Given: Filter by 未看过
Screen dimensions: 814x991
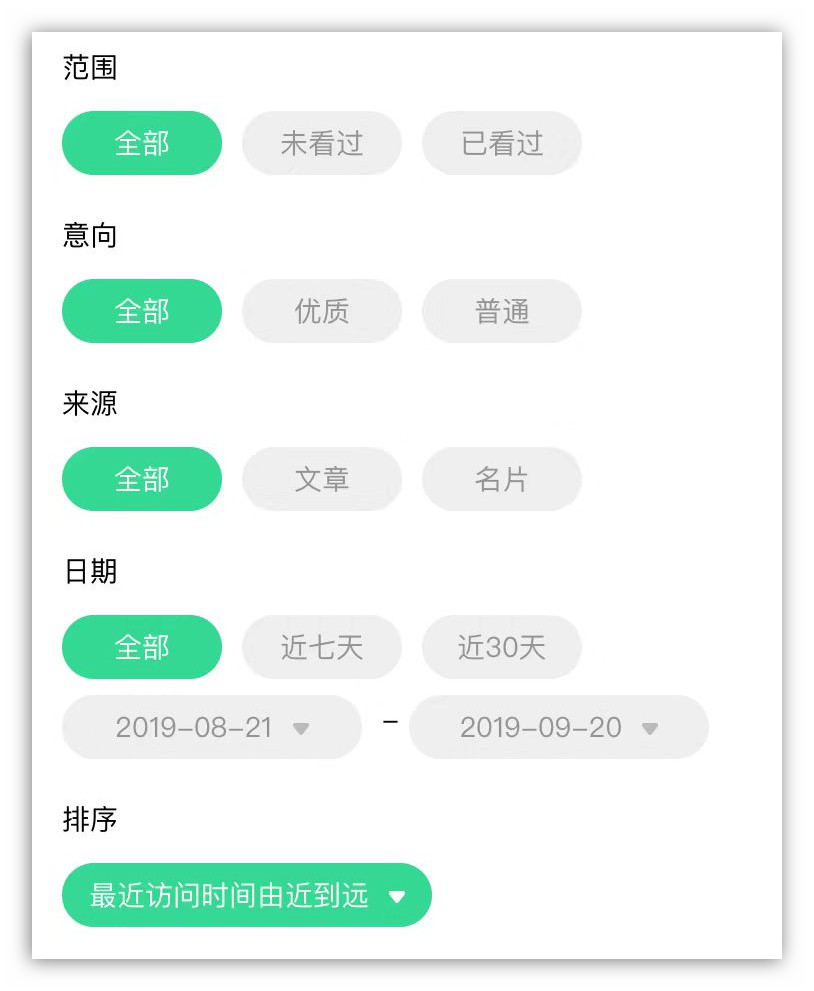Looking at the screenshot, I should pyautogui.click(x=321, y=143).
